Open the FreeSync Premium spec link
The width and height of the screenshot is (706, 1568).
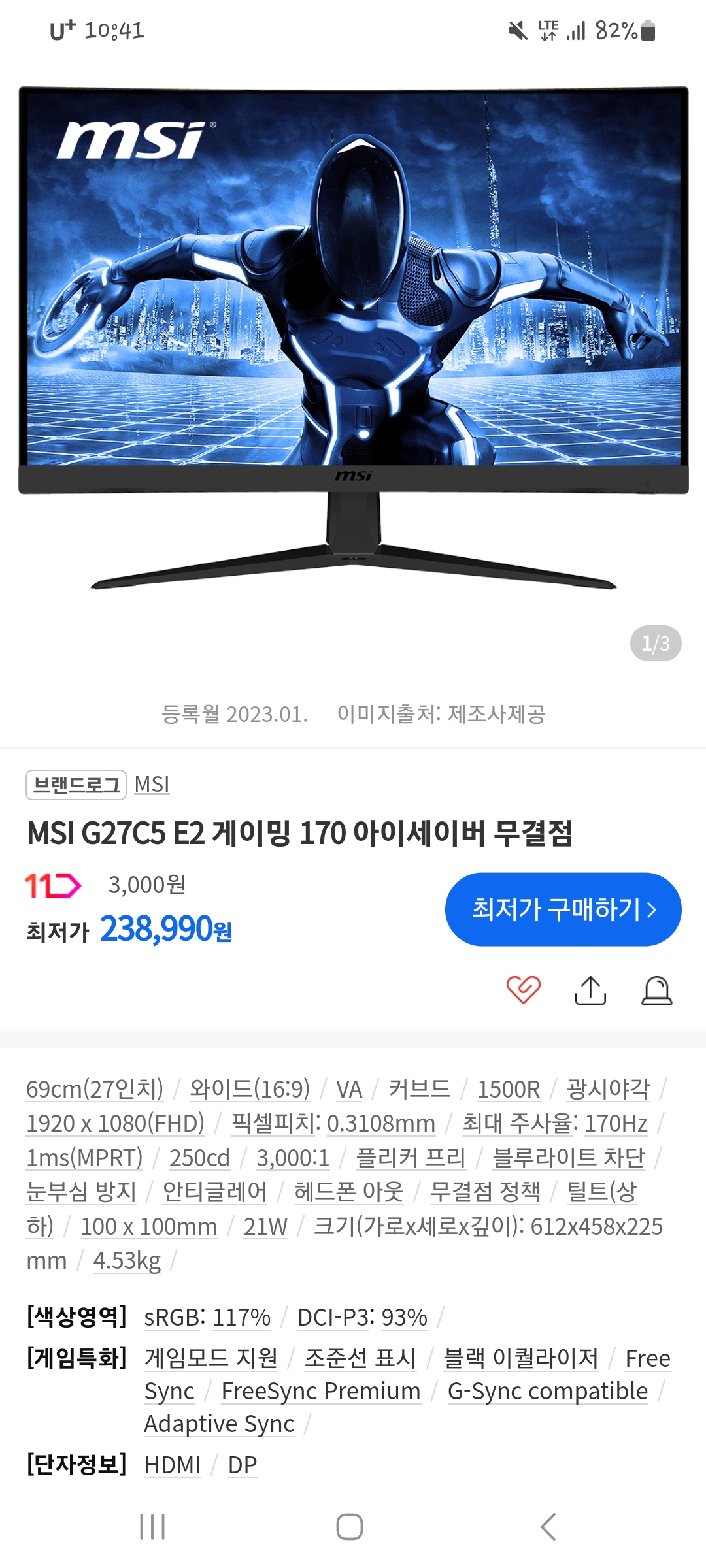click(321, 1392)
